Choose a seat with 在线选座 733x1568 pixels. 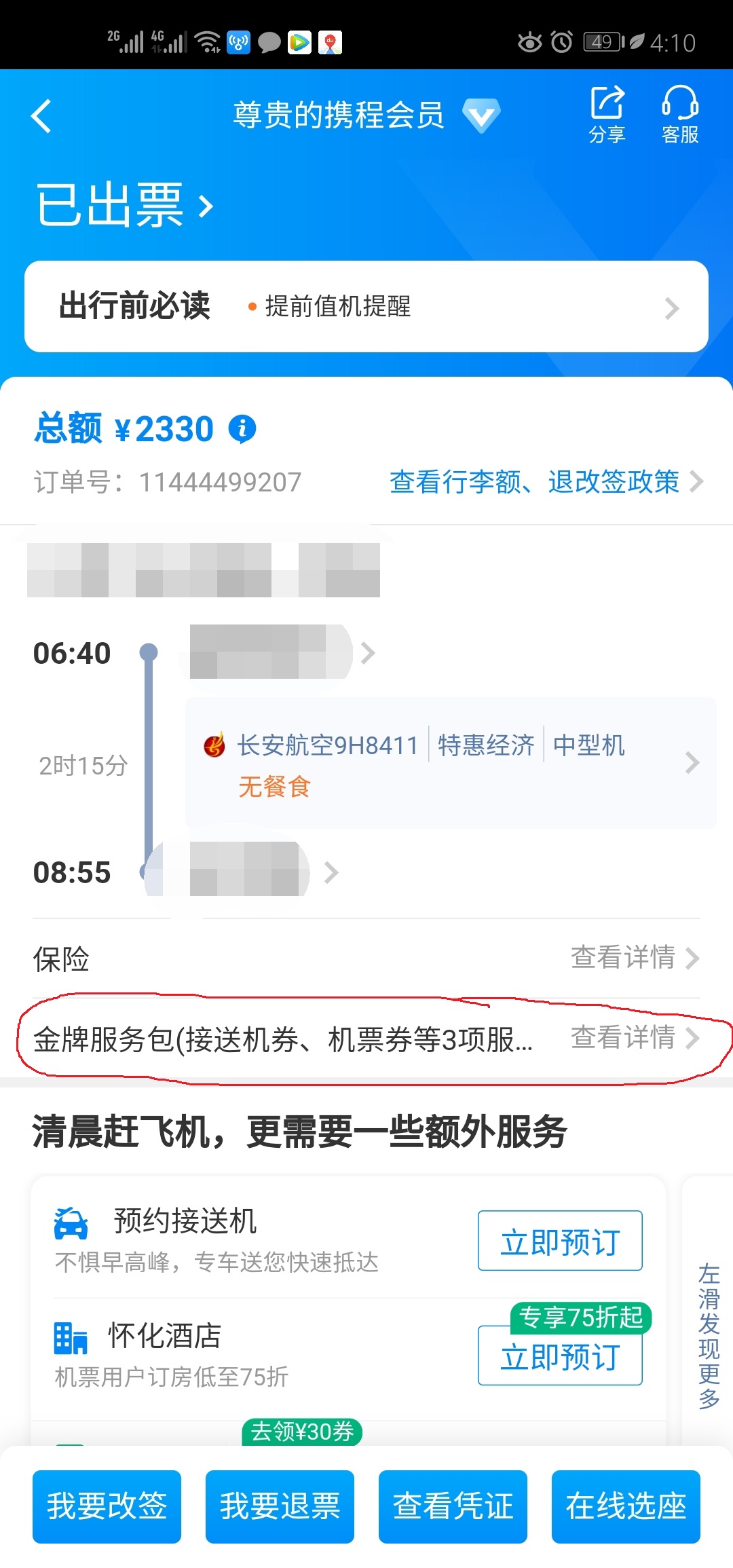click(x=626, y=1506)
